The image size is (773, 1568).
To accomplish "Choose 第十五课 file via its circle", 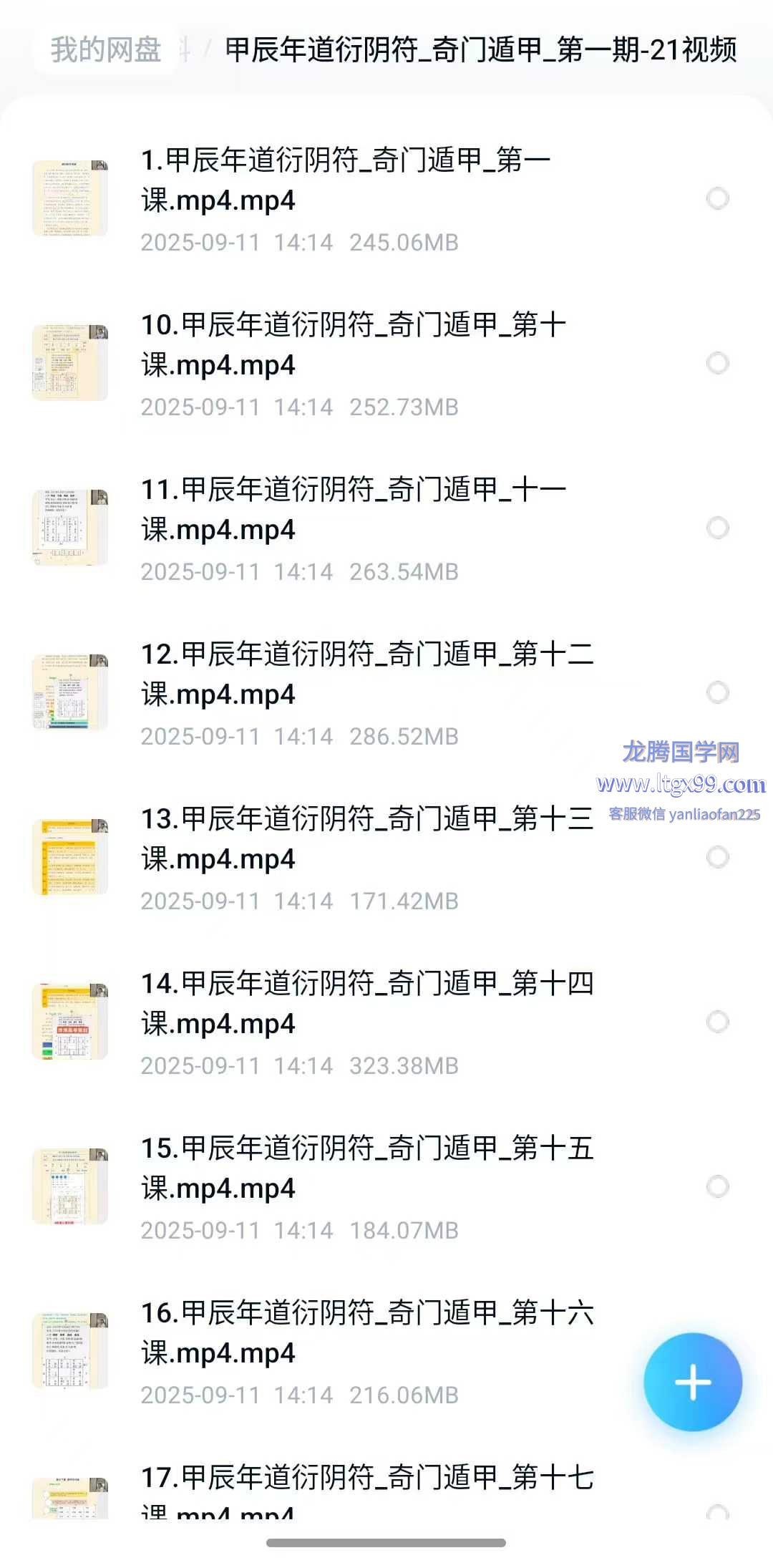I will coord(717,1186).
